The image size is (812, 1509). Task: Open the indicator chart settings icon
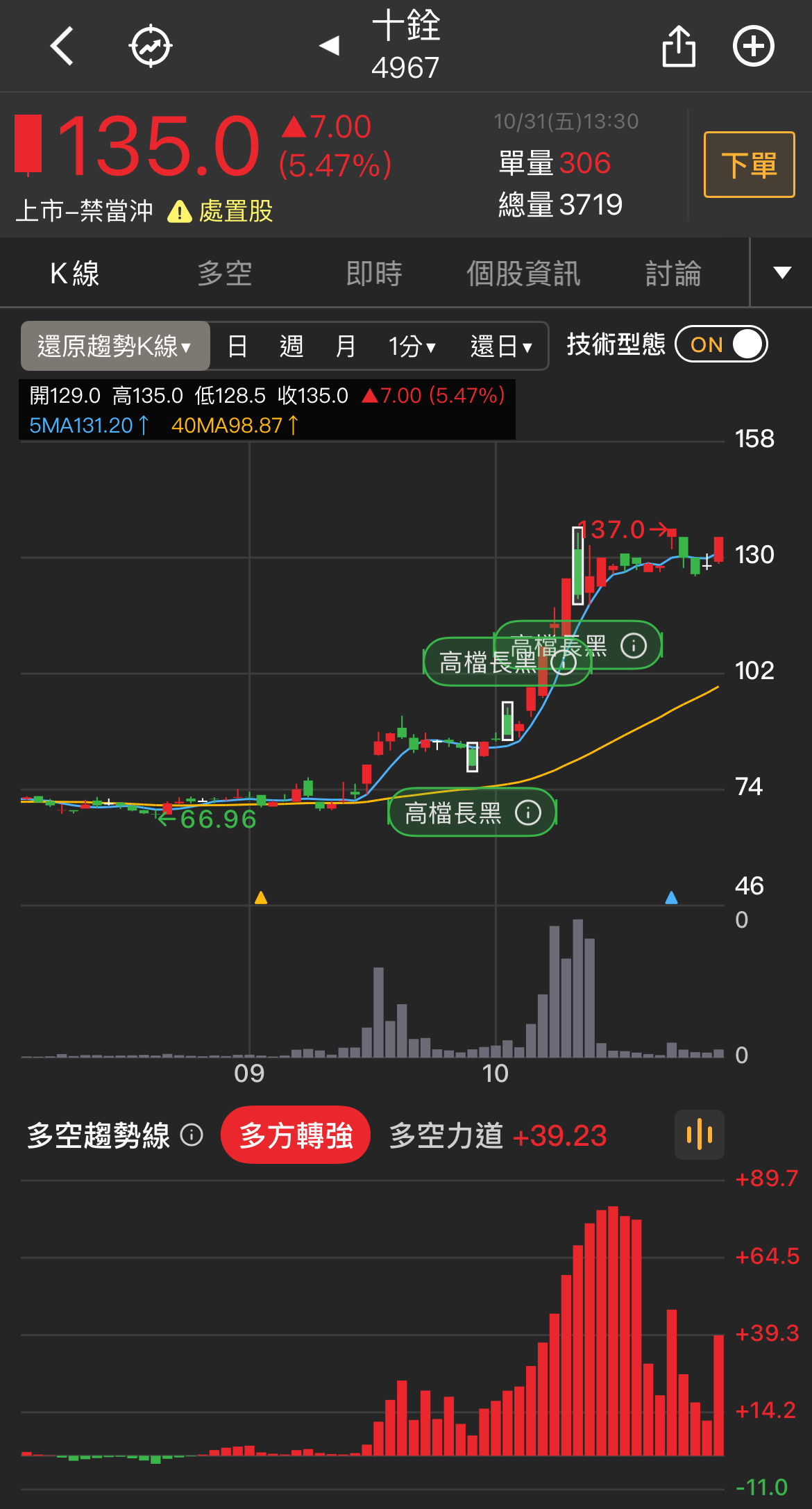point(699,1135)
